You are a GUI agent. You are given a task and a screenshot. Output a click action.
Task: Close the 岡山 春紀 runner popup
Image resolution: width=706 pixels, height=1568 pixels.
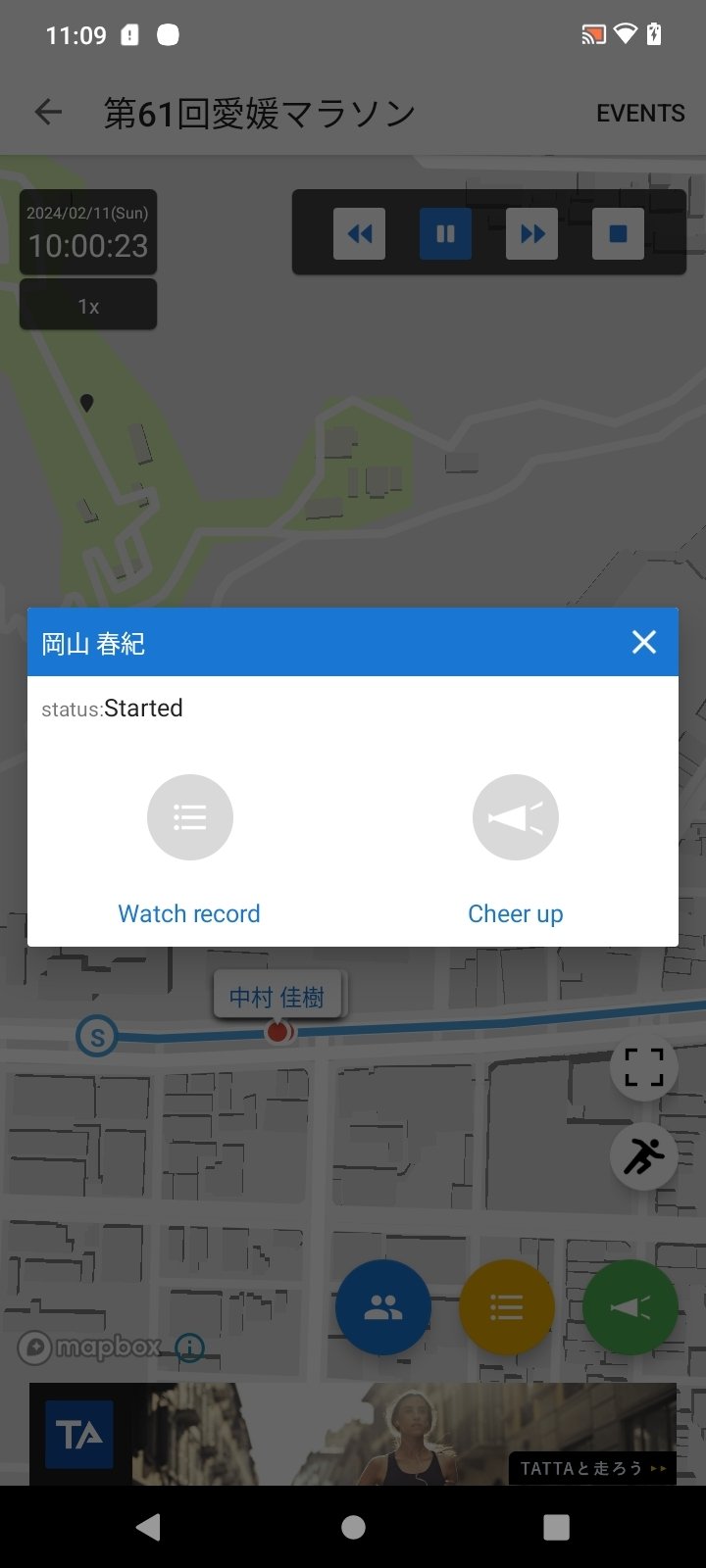pos(643,642)
